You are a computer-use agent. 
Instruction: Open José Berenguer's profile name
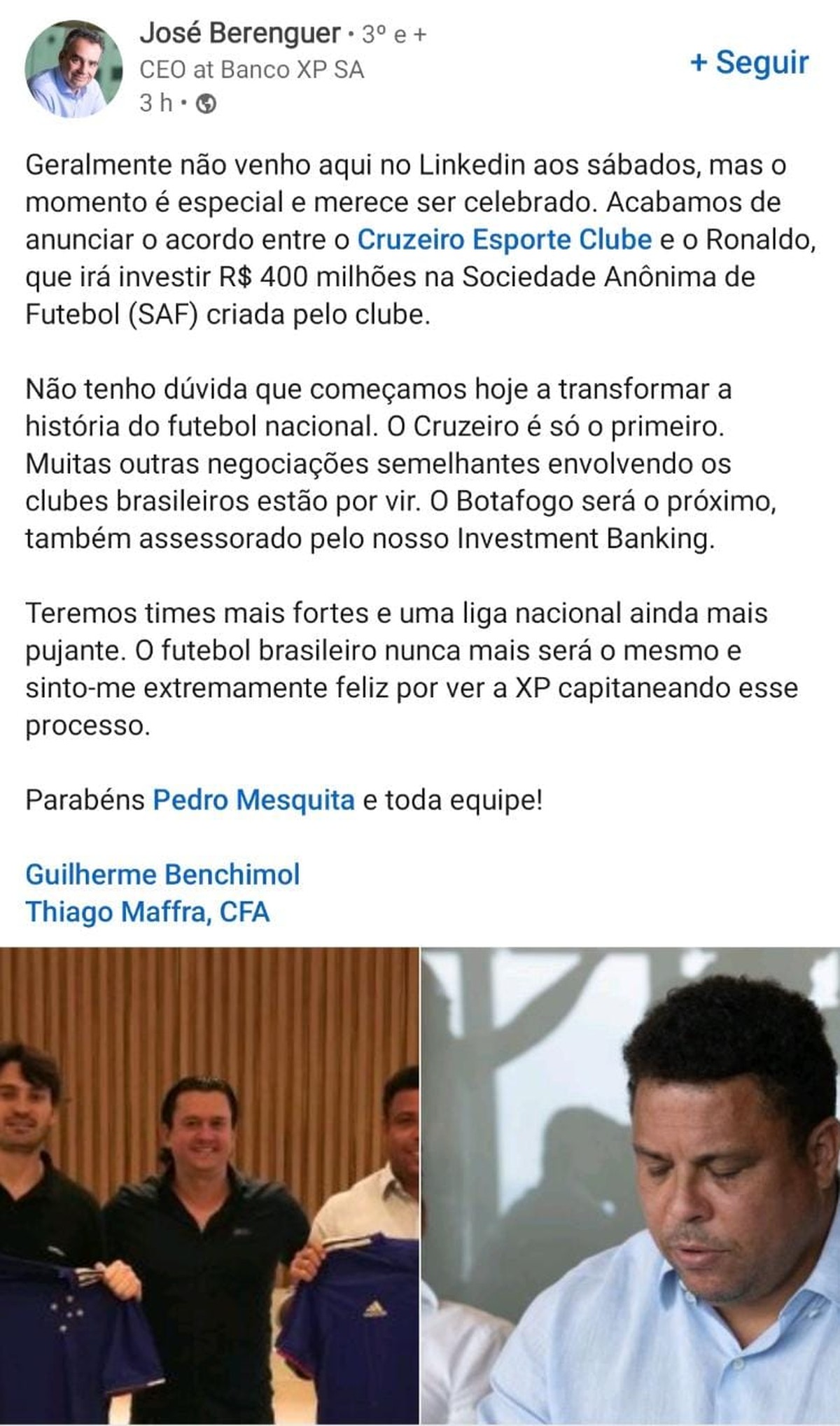coord(240,33)
